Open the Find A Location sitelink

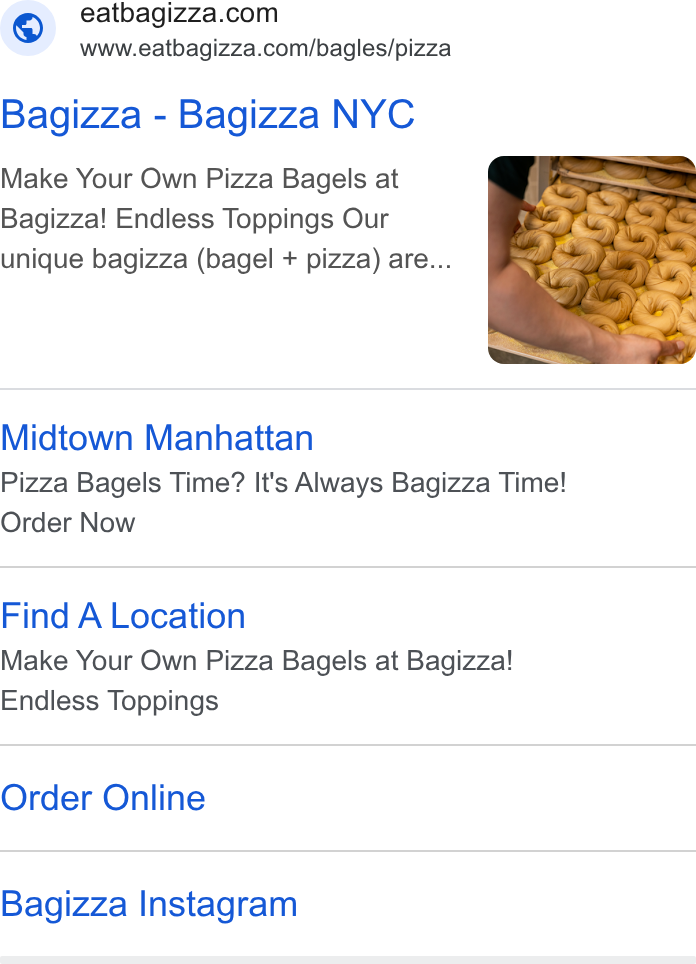[123, 616]
